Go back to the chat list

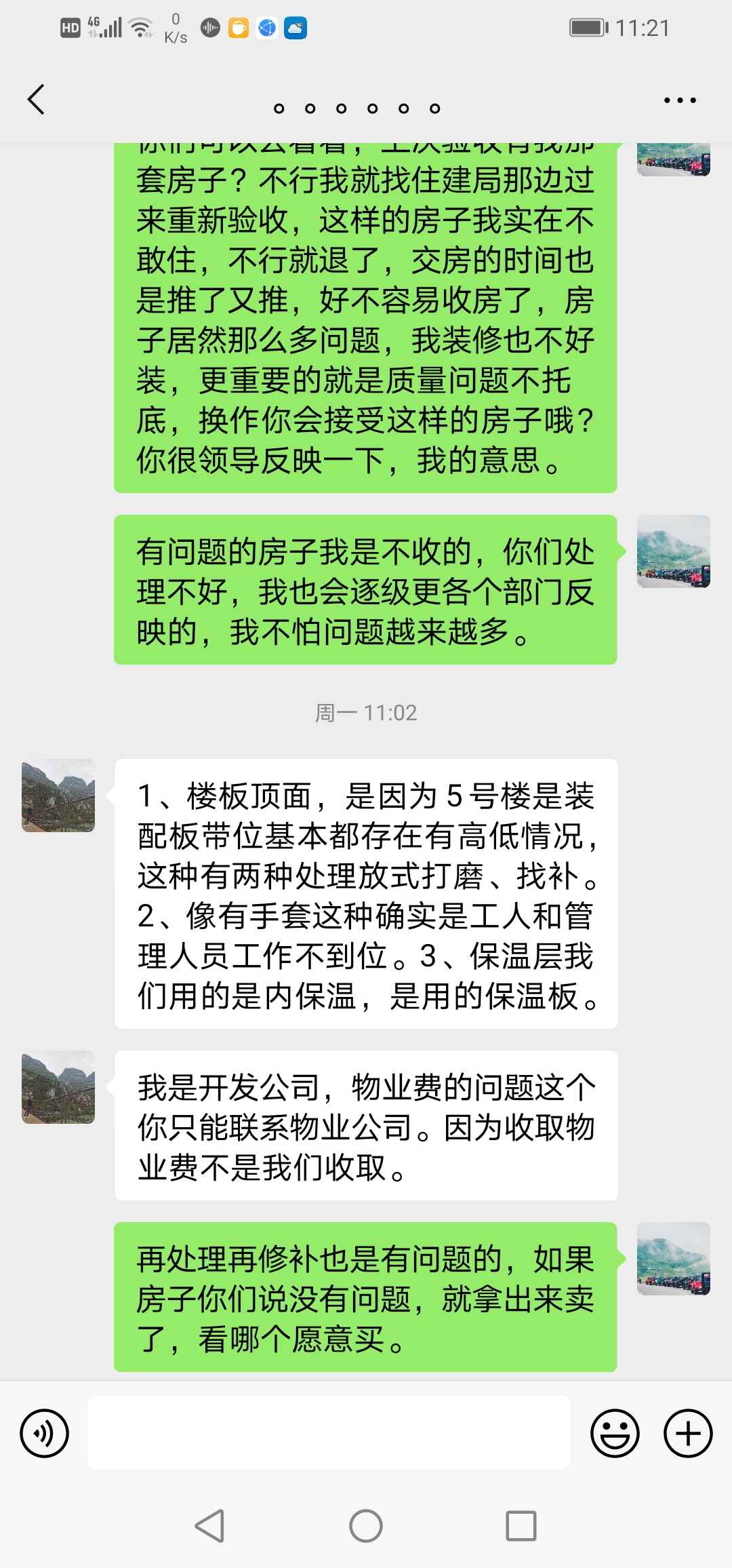[37, 100]
